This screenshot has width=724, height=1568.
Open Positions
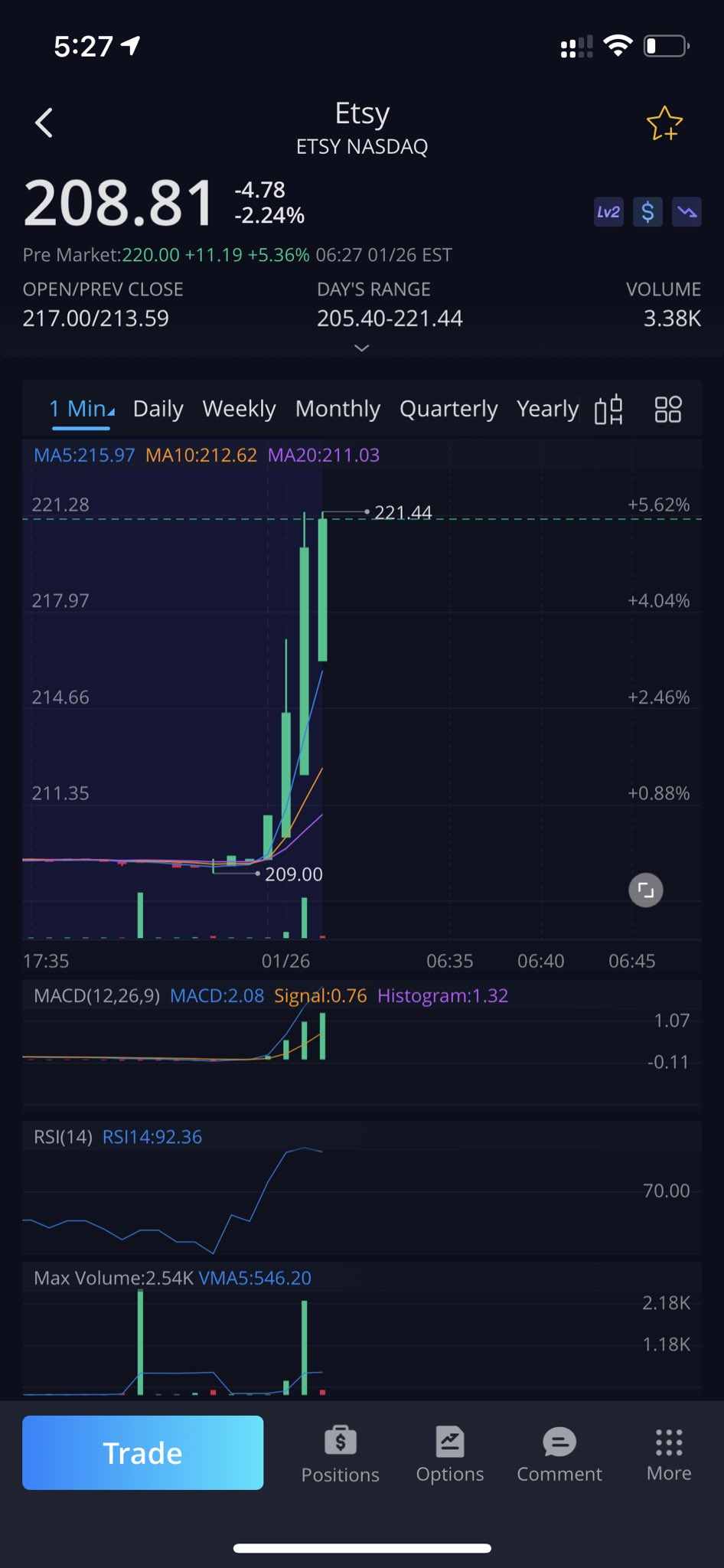(x=340, y=1454)
